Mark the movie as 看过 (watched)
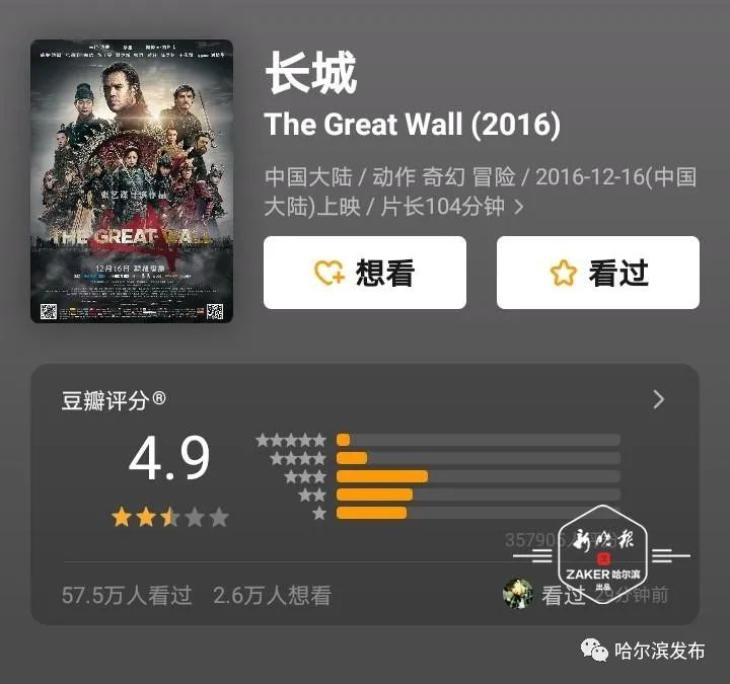 pos(597,272)
